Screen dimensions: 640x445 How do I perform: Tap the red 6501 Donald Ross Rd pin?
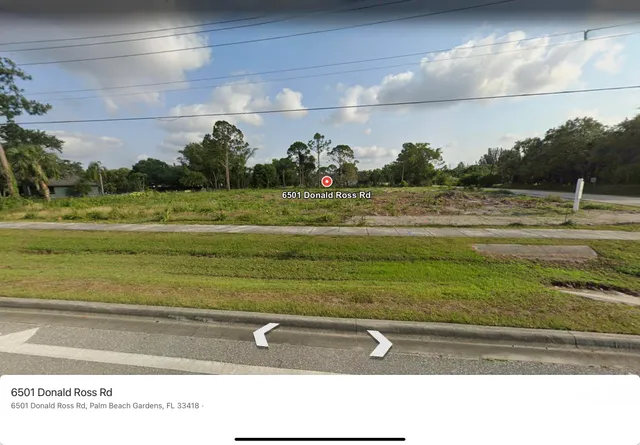(327, 181)
